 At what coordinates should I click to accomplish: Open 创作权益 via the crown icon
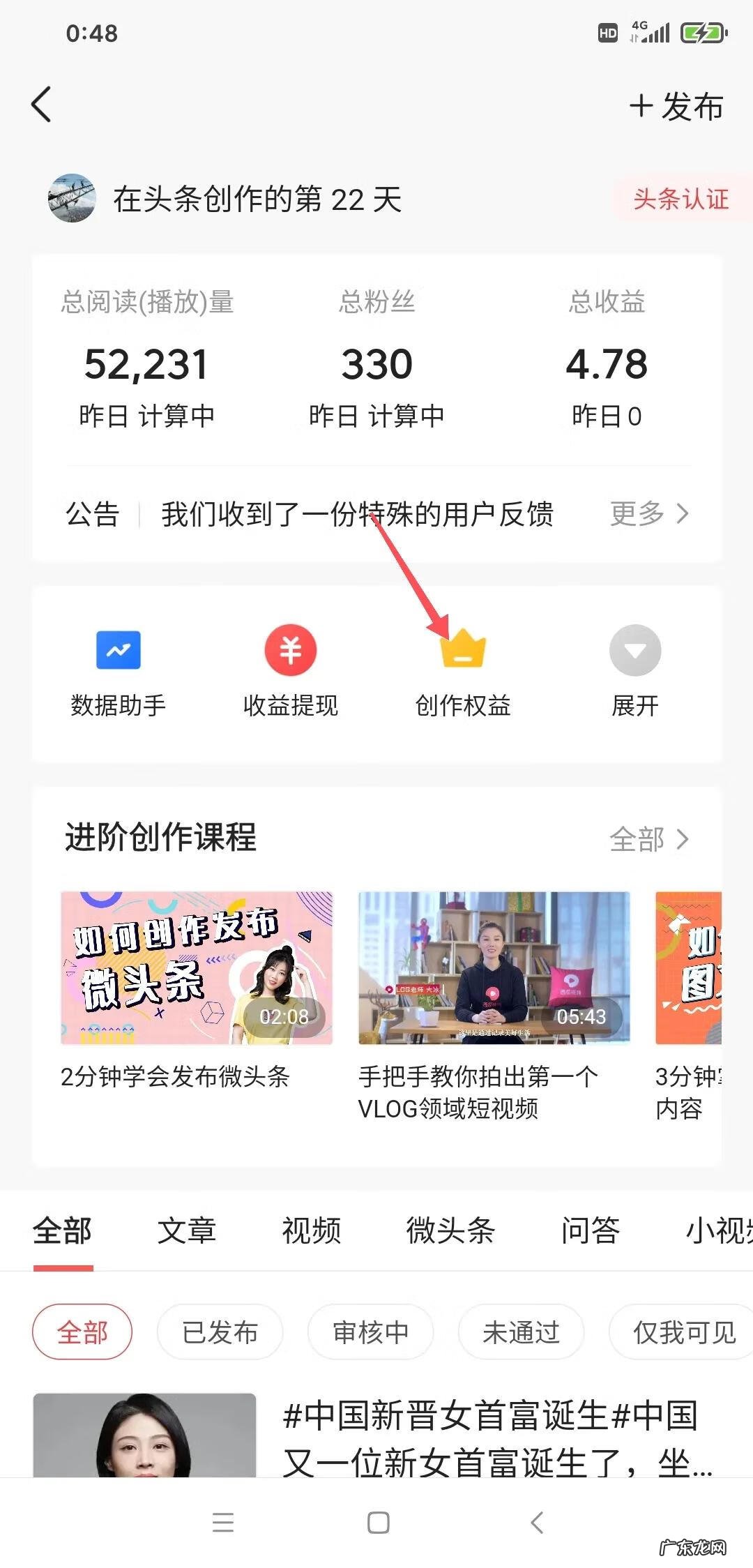click(x=462, y=650)
